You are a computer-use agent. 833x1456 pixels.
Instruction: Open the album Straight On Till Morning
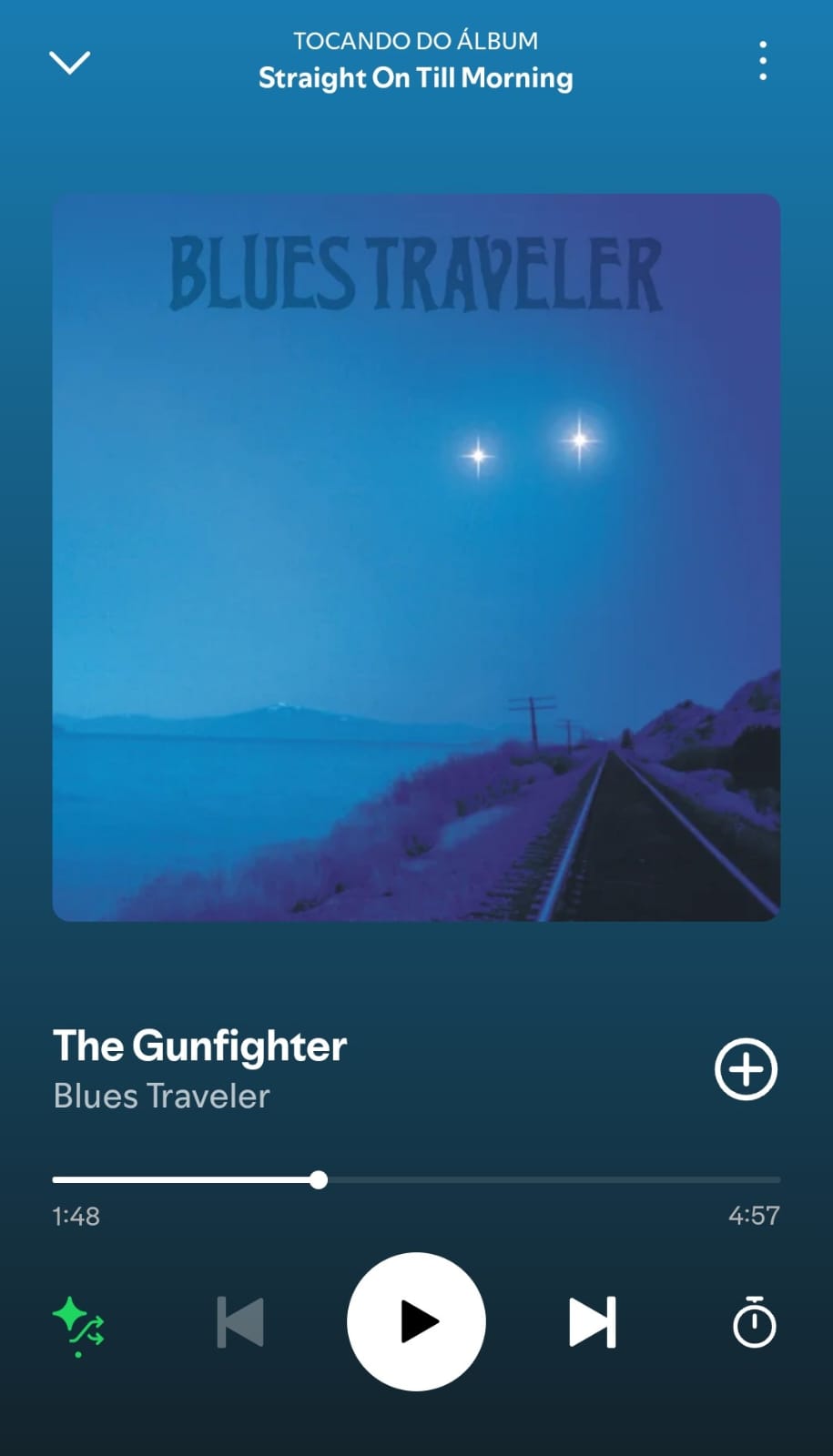[415, 78]
